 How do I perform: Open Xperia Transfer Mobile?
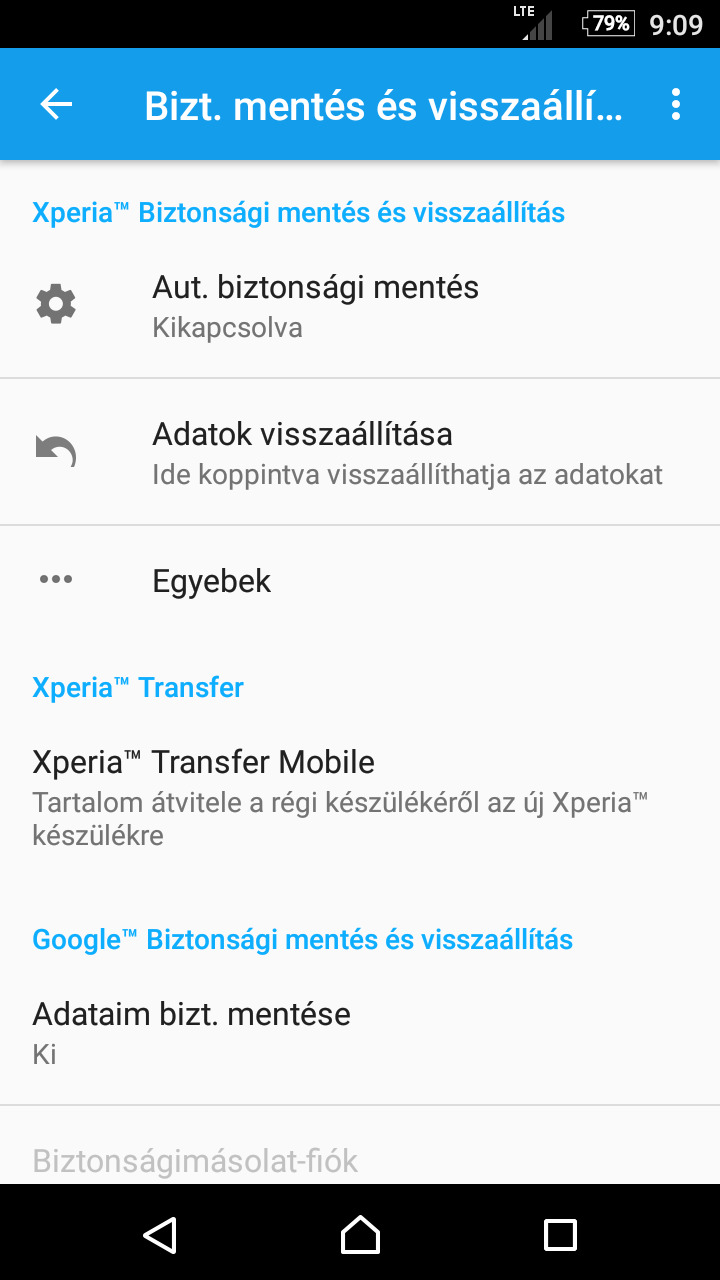pos(360,797)
